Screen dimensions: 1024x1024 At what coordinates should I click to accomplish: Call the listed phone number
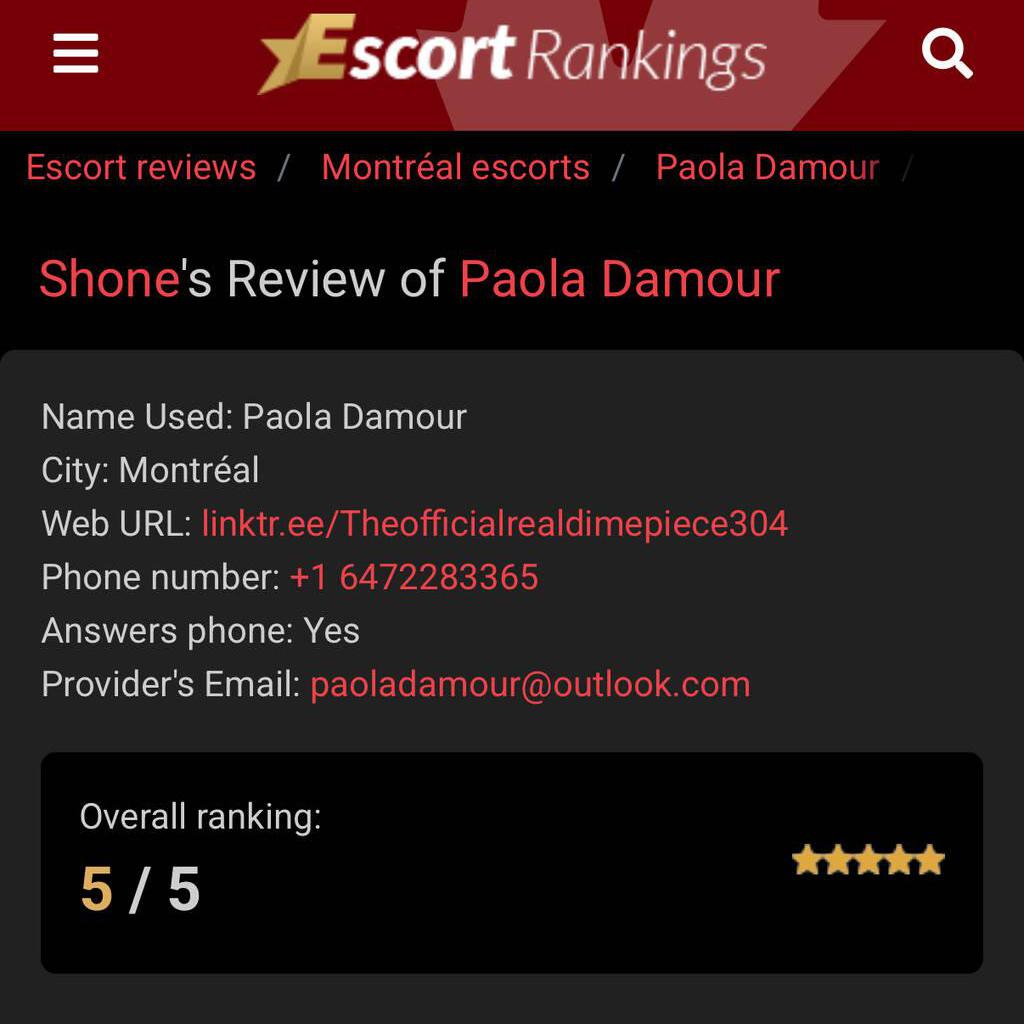414,577
